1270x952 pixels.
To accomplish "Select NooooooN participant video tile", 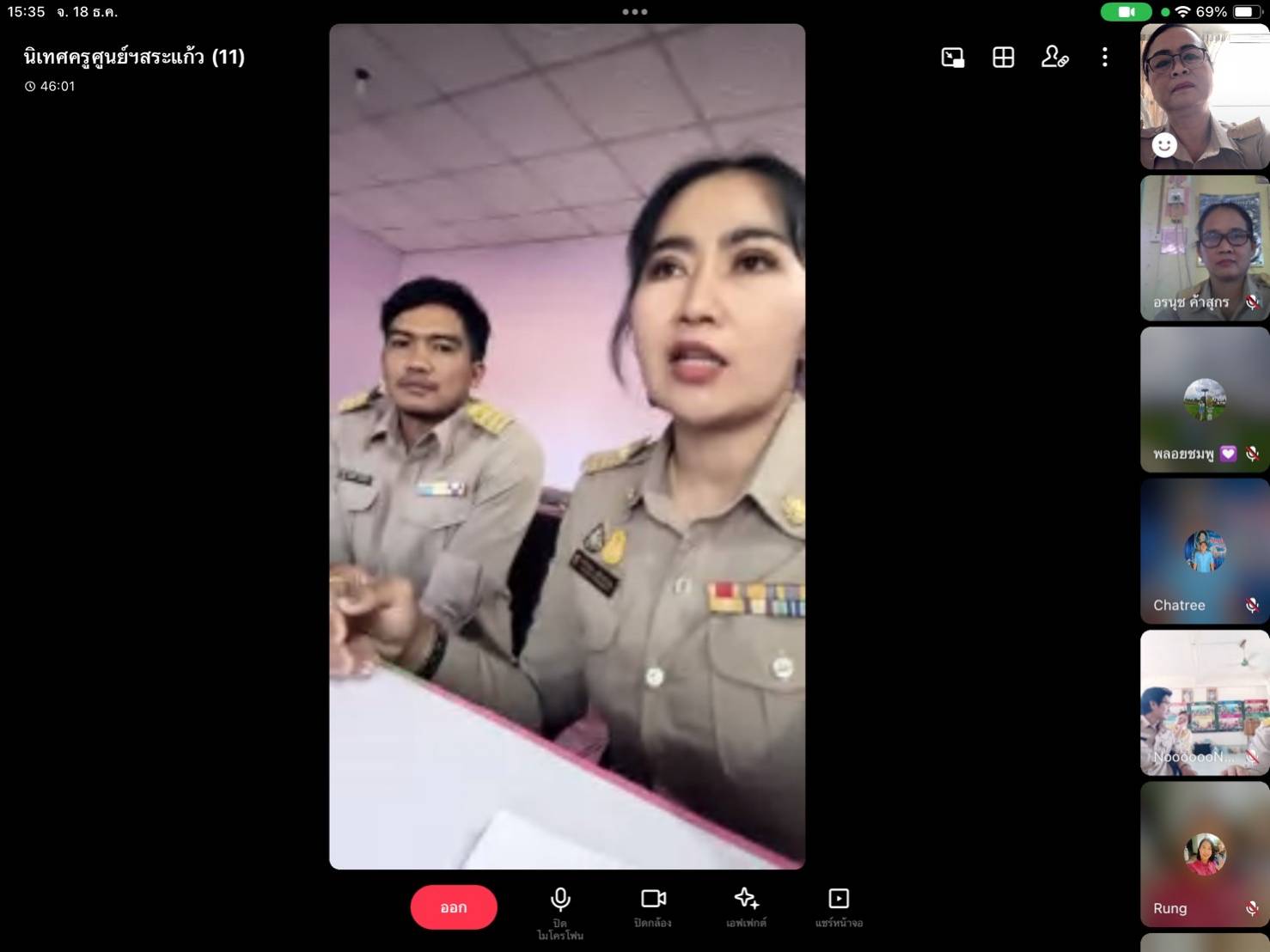I will click(1204, 702).
